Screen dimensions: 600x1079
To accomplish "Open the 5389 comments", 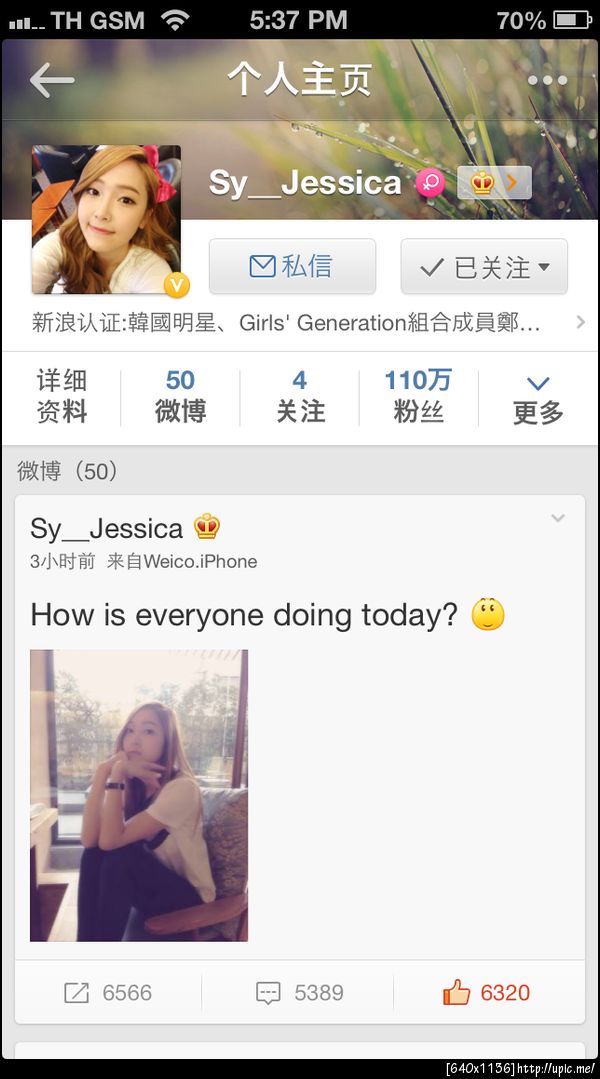I will click(299, 992).
